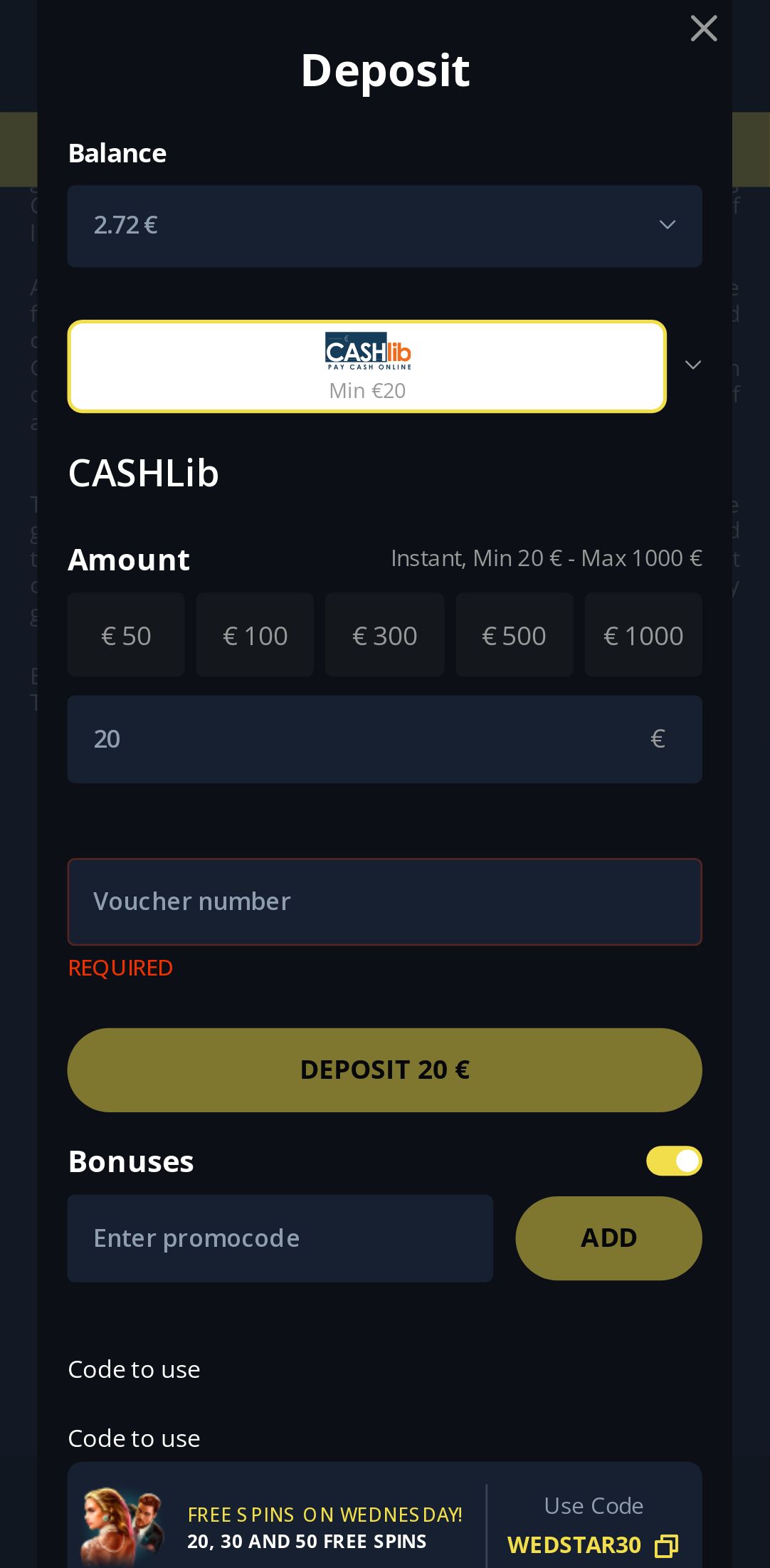Select the € 1000 preset amount
The width and height of the screenshot is (770, 1568).
[643, 634]
